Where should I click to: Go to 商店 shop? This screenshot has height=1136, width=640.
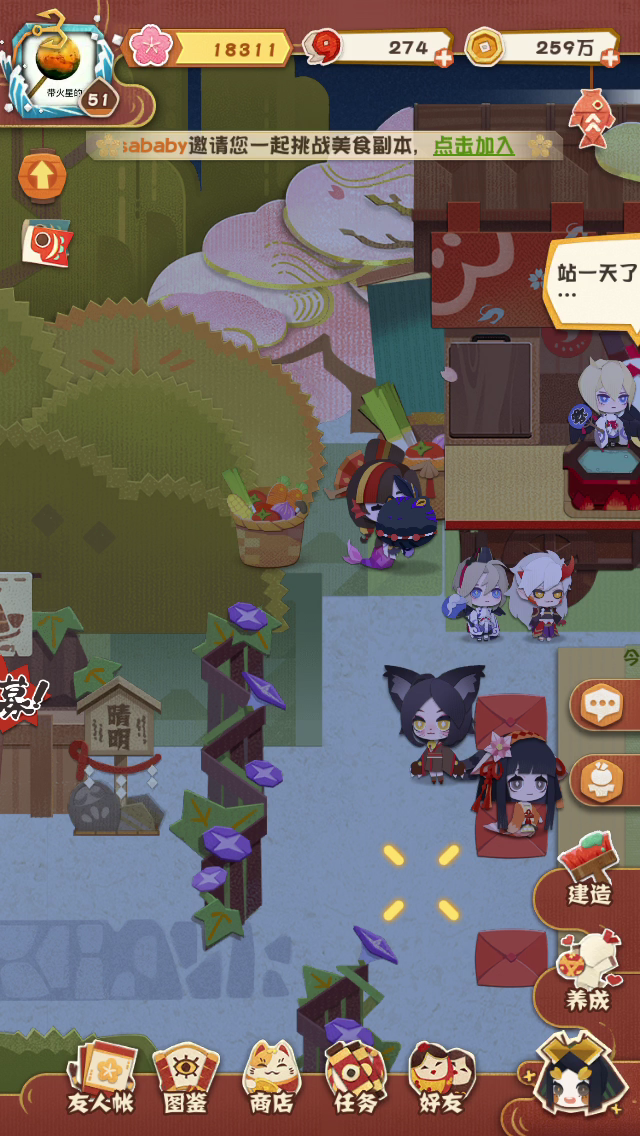271,1077
